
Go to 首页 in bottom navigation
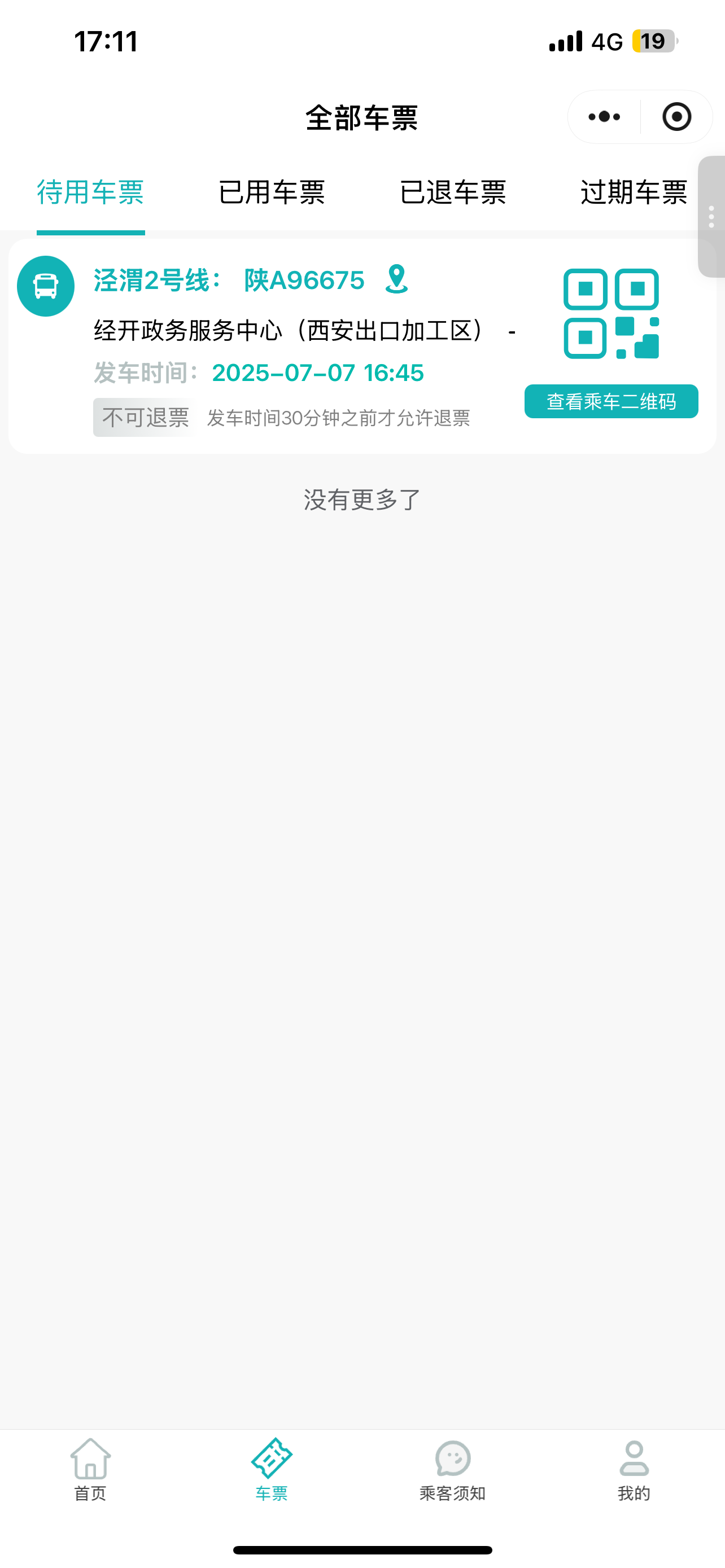point(90,1469)
